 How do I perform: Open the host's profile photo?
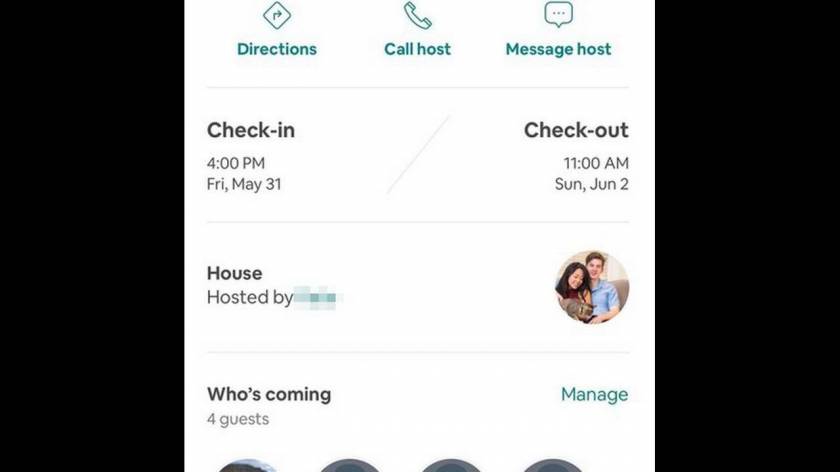tap(592, 287)
